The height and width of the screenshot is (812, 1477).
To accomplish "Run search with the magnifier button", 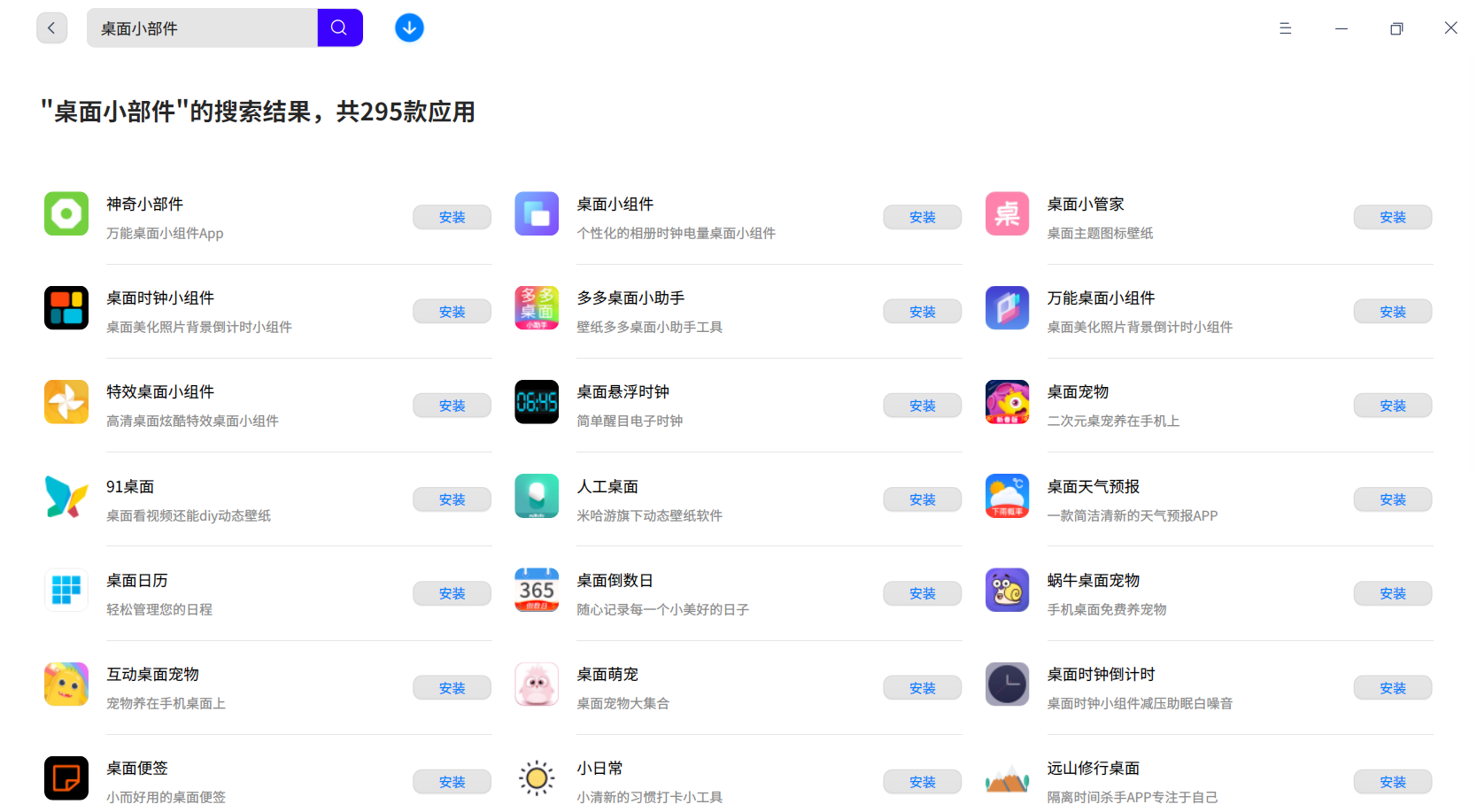I will [x=339, y=28].
